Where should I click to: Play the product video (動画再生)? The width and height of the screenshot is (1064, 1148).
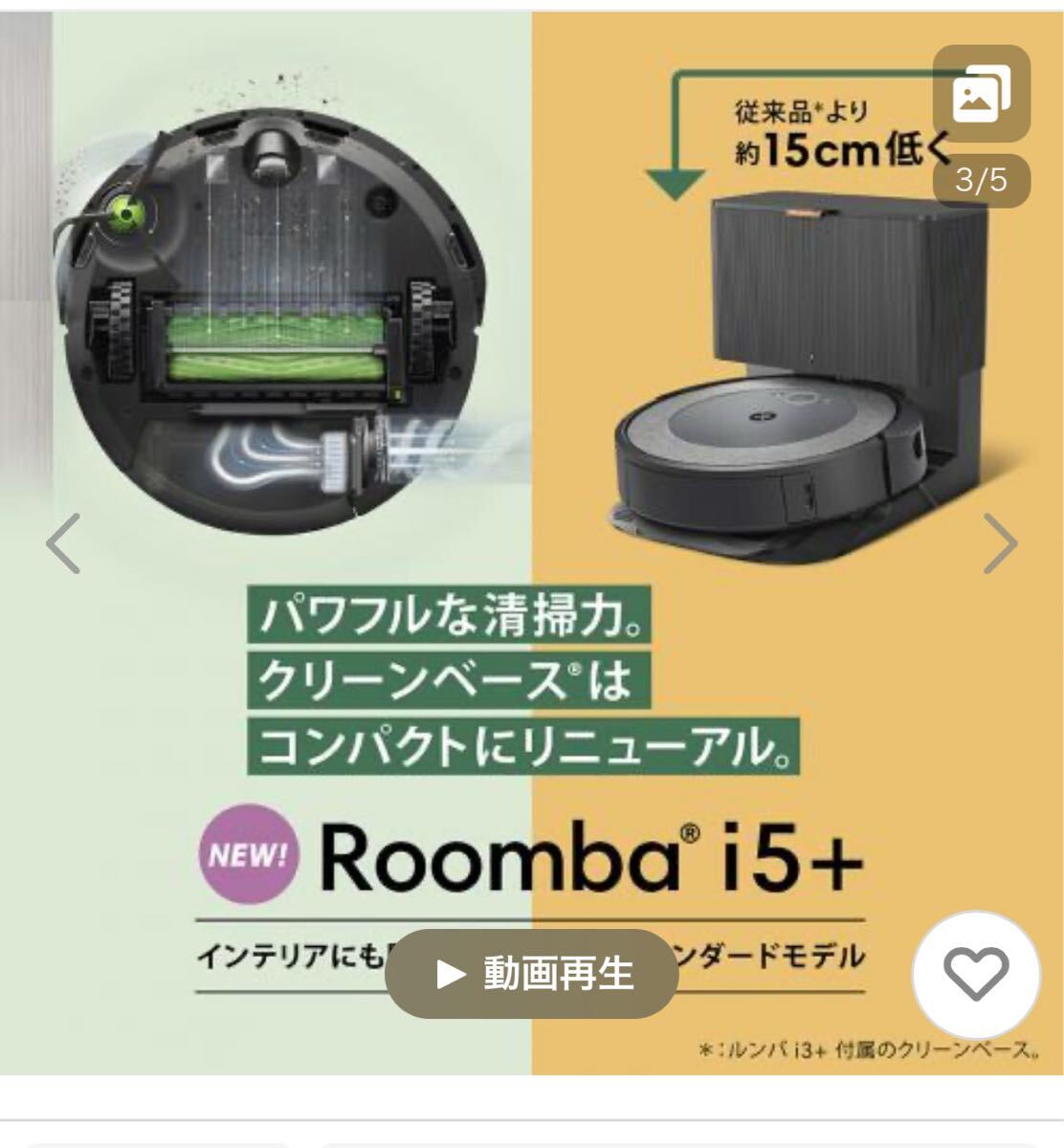coord(532,974)
